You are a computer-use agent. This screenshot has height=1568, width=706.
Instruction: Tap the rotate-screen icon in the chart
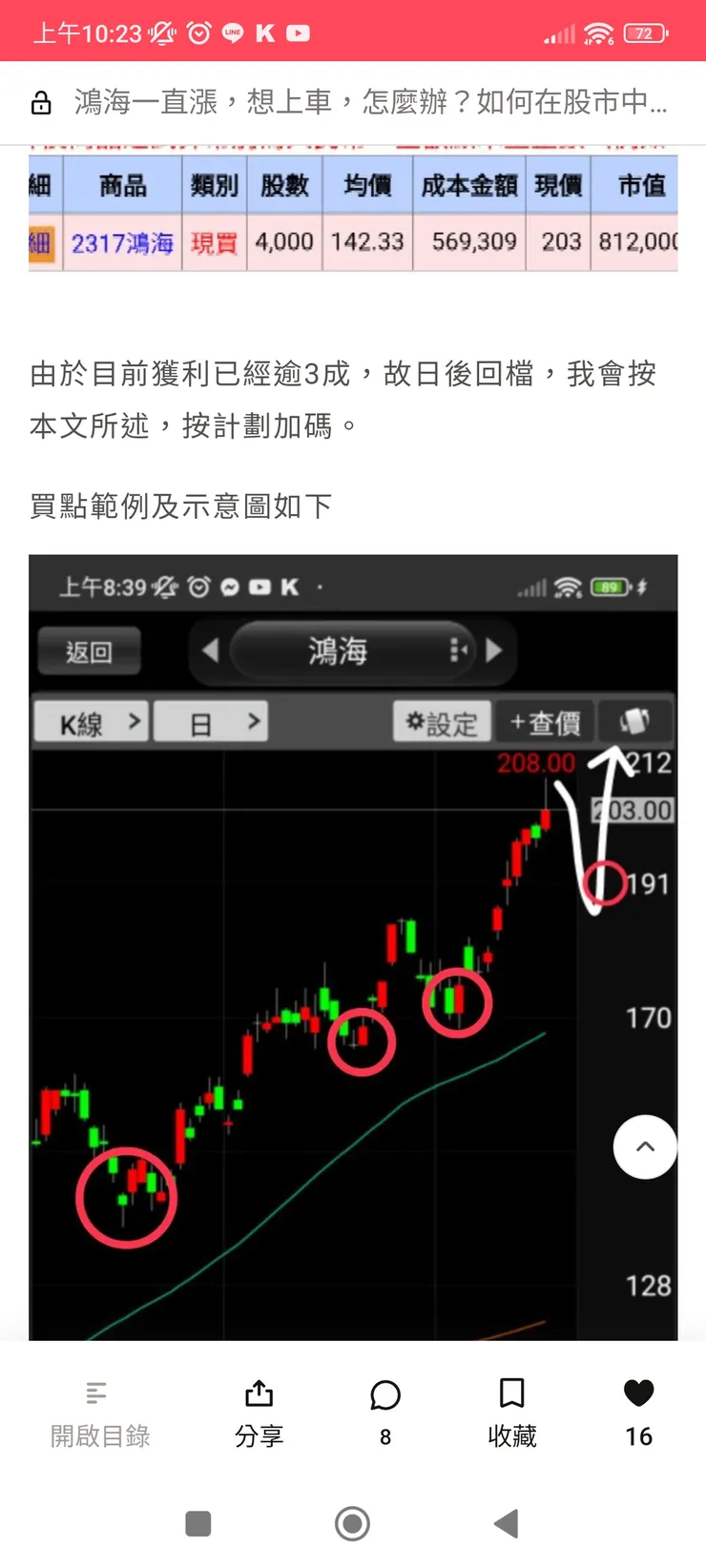tap(634, 722)
